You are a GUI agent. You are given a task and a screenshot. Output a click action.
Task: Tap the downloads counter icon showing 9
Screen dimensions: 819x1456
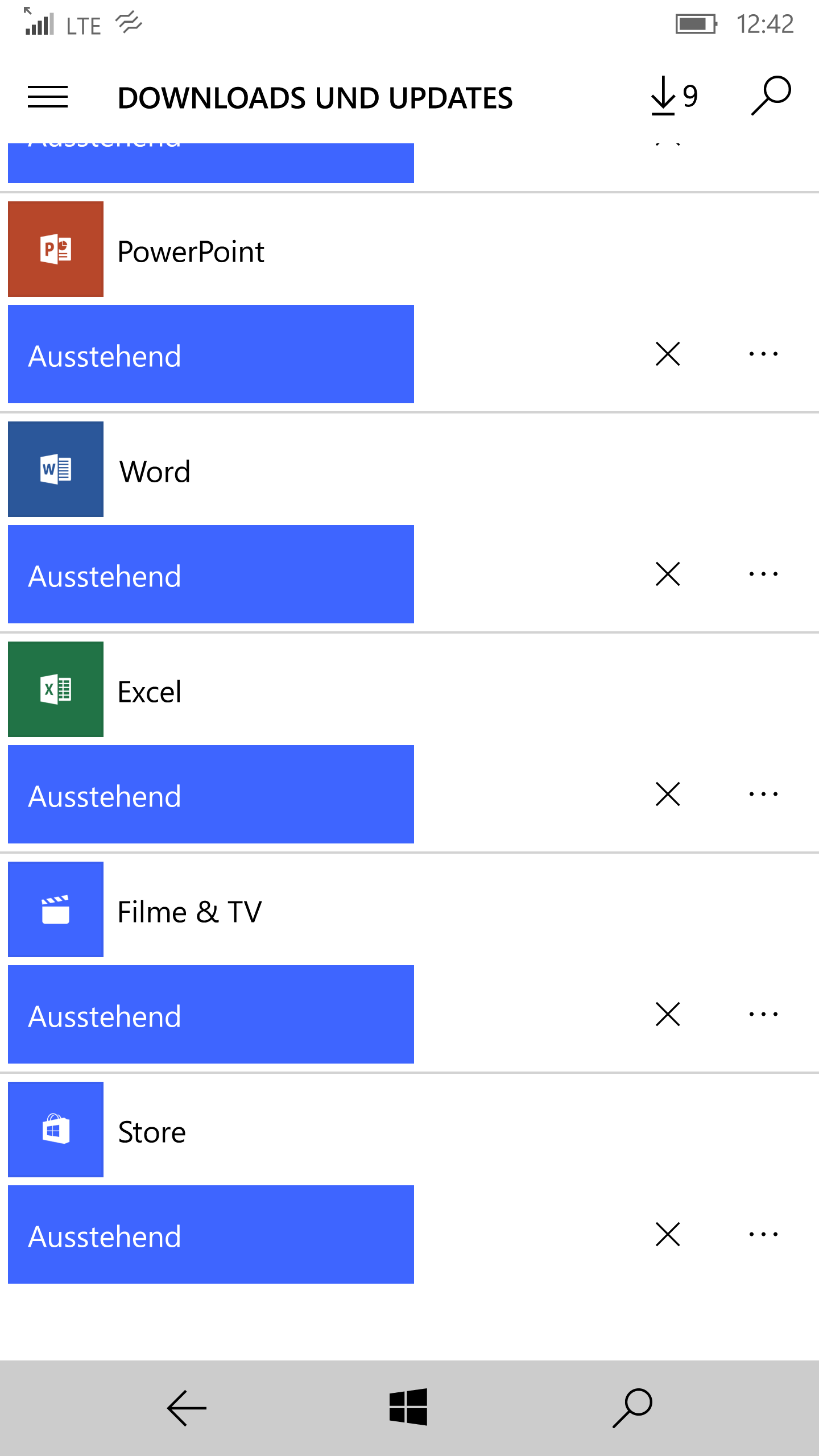click(x=675, y=96)
